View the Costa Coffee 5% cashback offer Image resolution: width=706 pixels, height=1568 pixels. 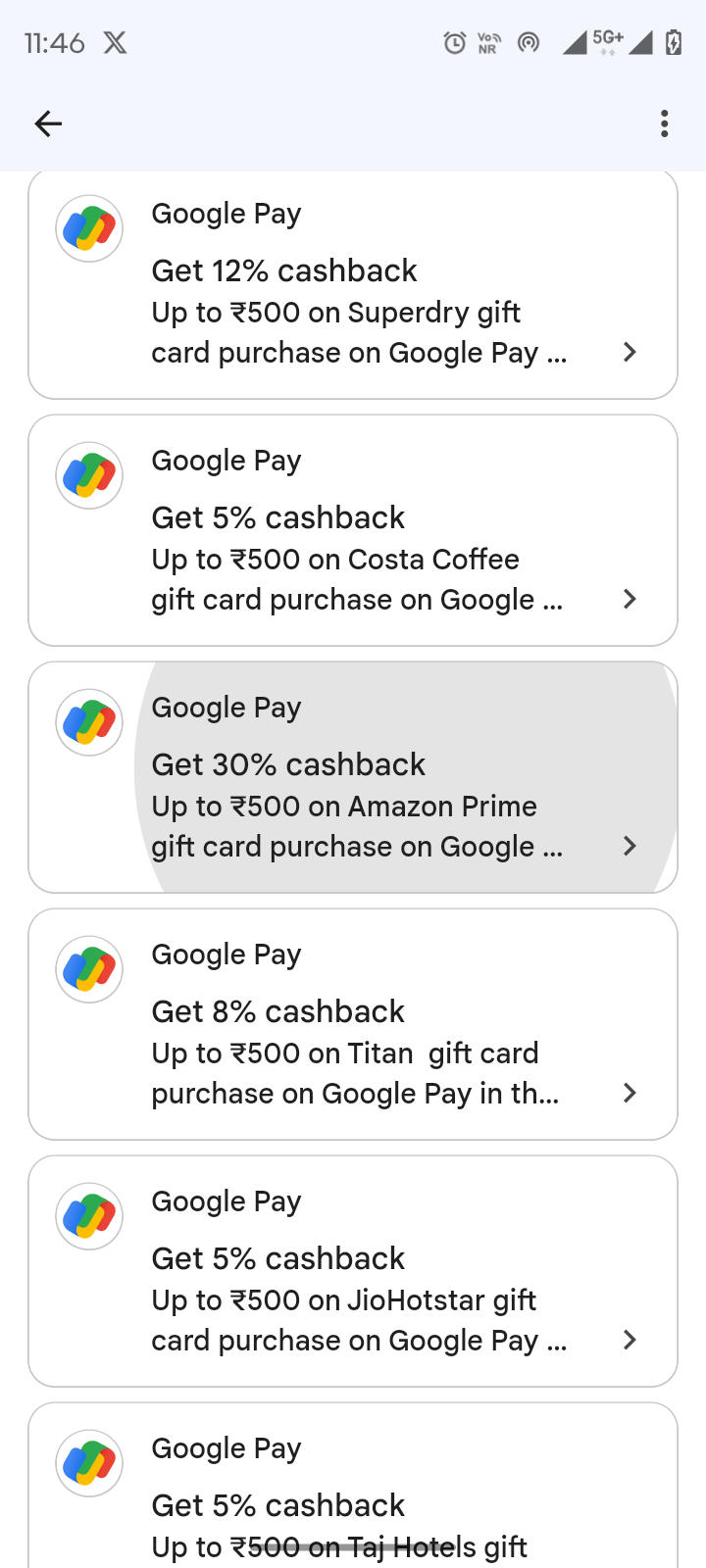pos(353,530)
